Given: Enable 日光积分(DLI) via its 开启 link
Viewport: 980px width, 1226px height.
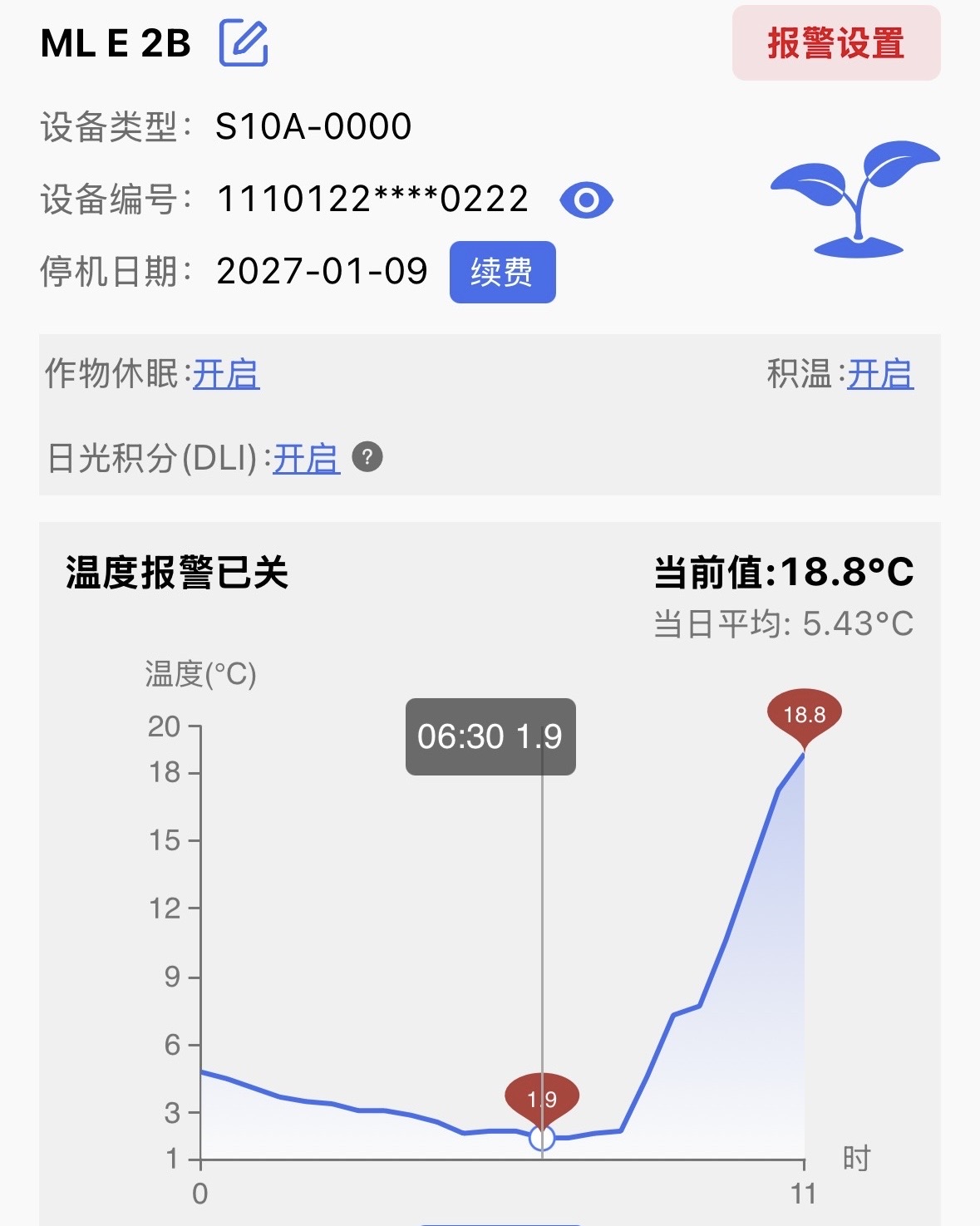Looking at the screenshot, I should pos(306,458).
